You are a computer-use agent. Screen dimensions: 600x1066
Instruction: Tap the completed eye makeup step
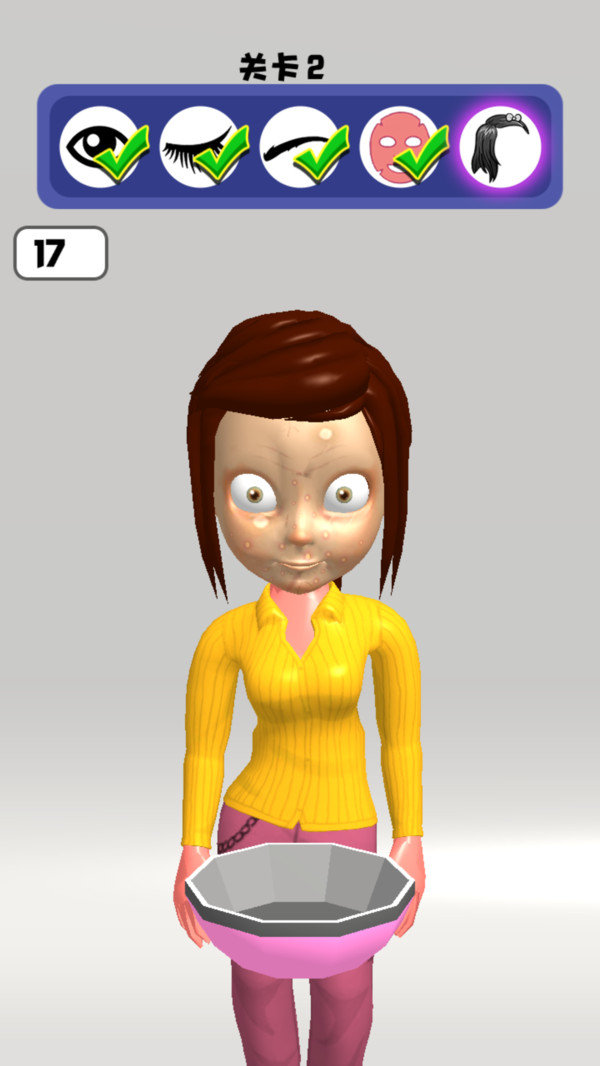[100, 146]
